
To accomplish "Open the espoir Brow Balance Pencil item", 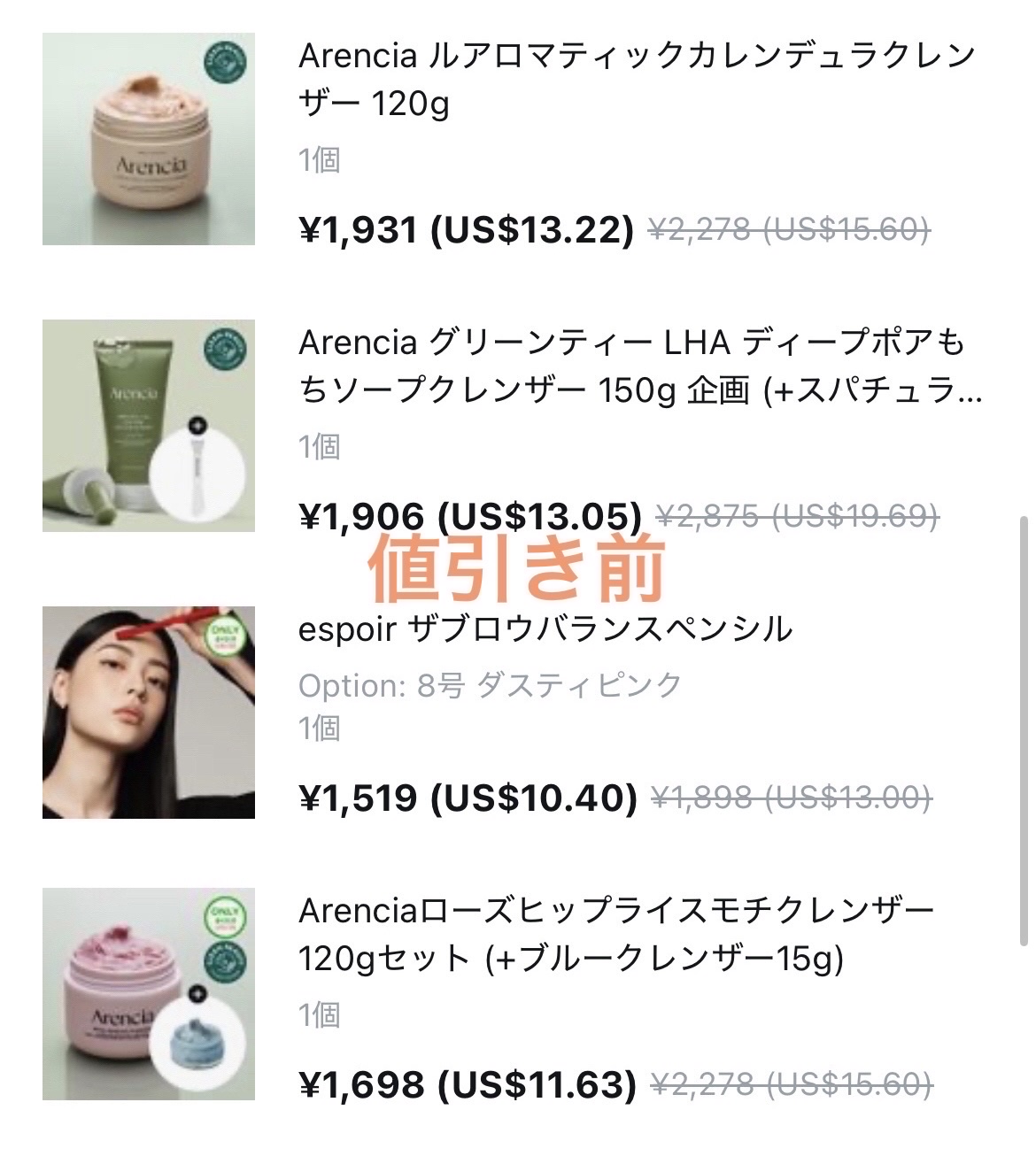I will point(545,628).
